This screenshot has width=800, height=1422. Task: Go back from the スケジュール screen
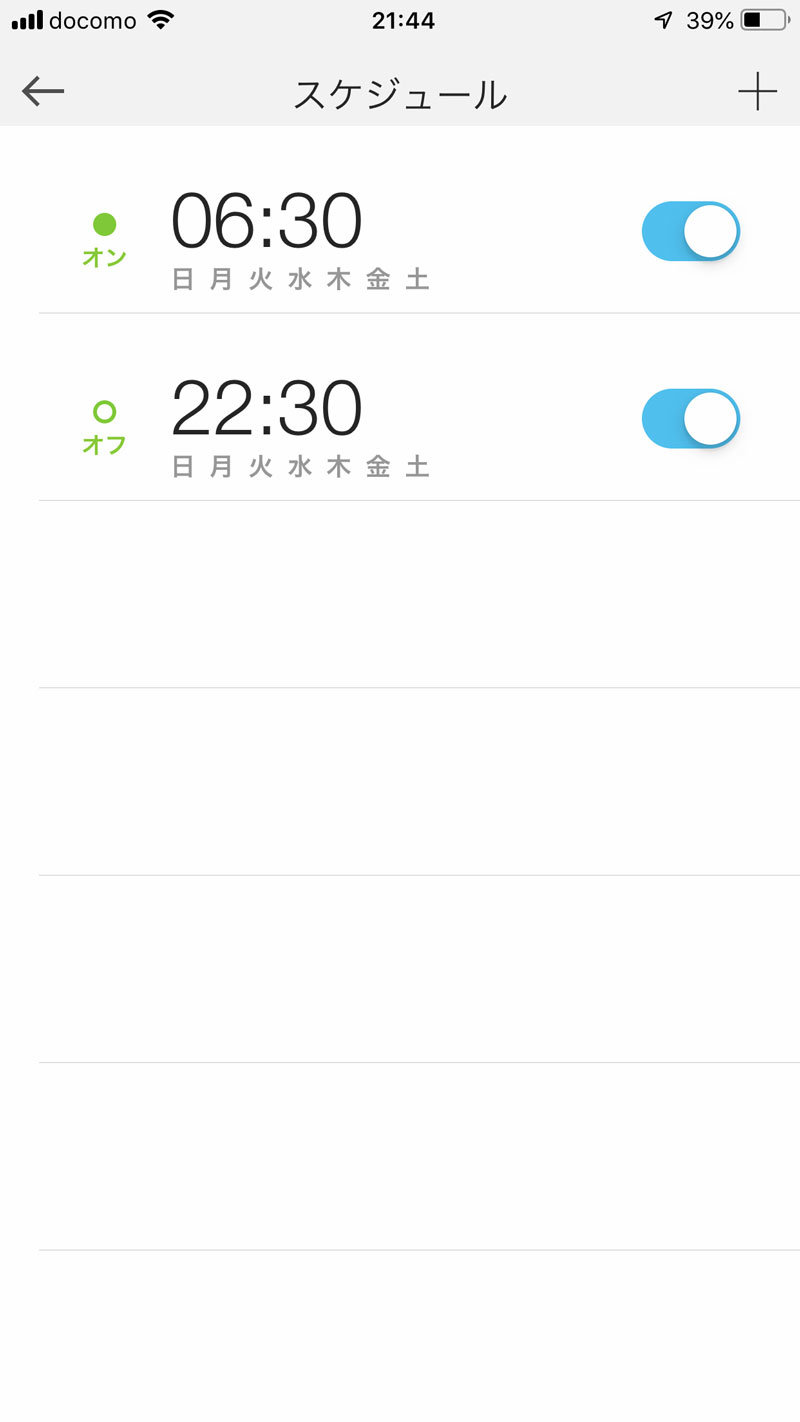point(43,92)
